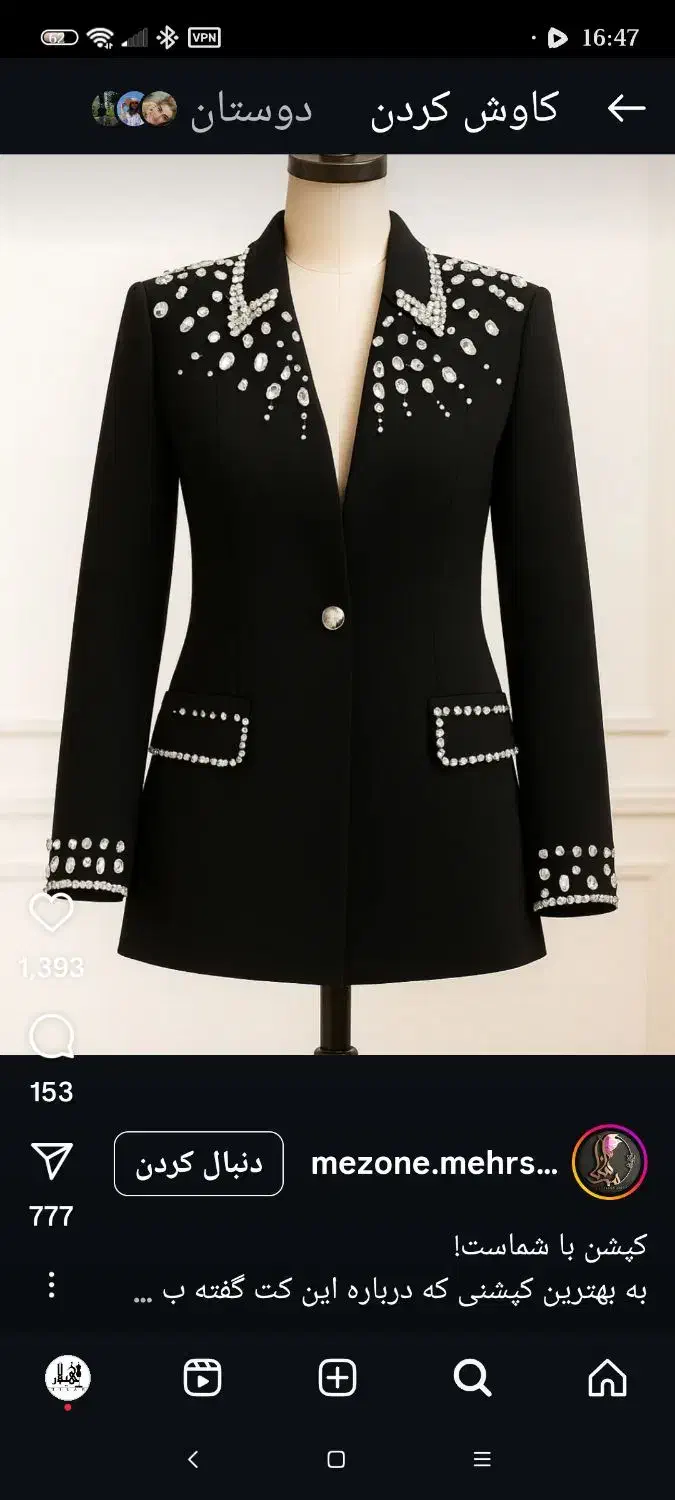The width and height of the screenshot is (675, 1500).
Task: Open the Search and explore tab
Action: 472,1378
